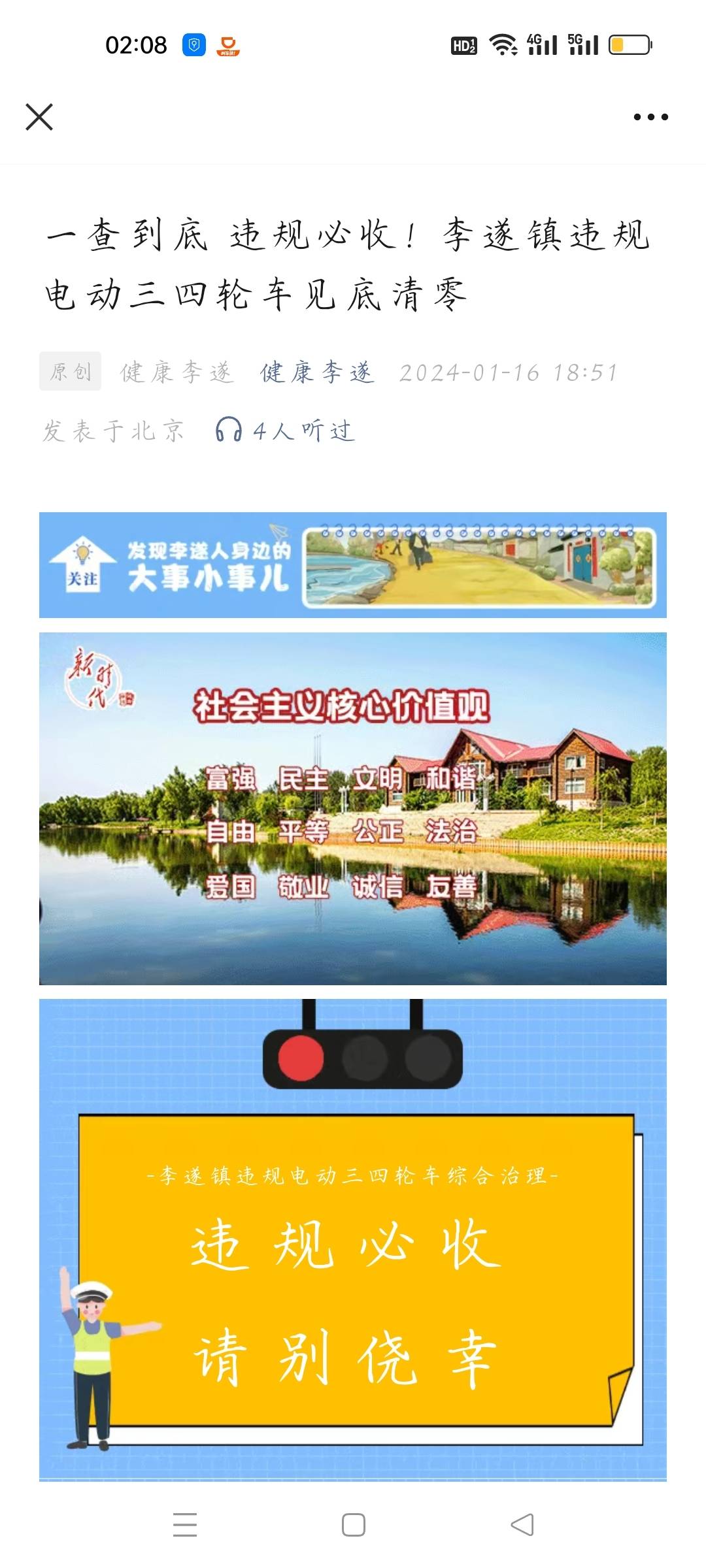Viewport: 706px width, 1568px height.
Task: Open the 违规必收 traffic poster image
Action: click(x=353, y=1241)
